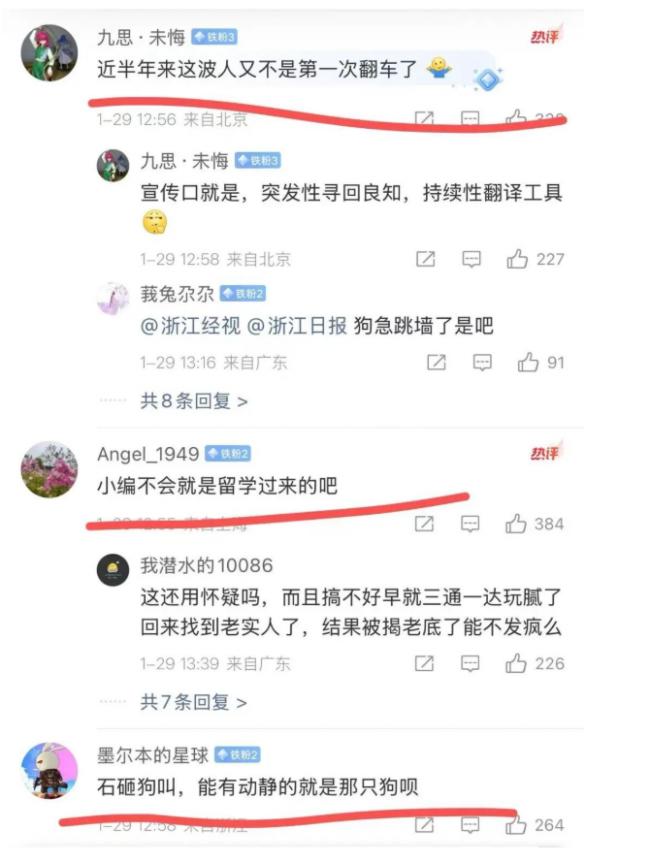650x862 pixels.
Task: Open Angel_1949's profile avatar
Action: [x=49, y=469]
